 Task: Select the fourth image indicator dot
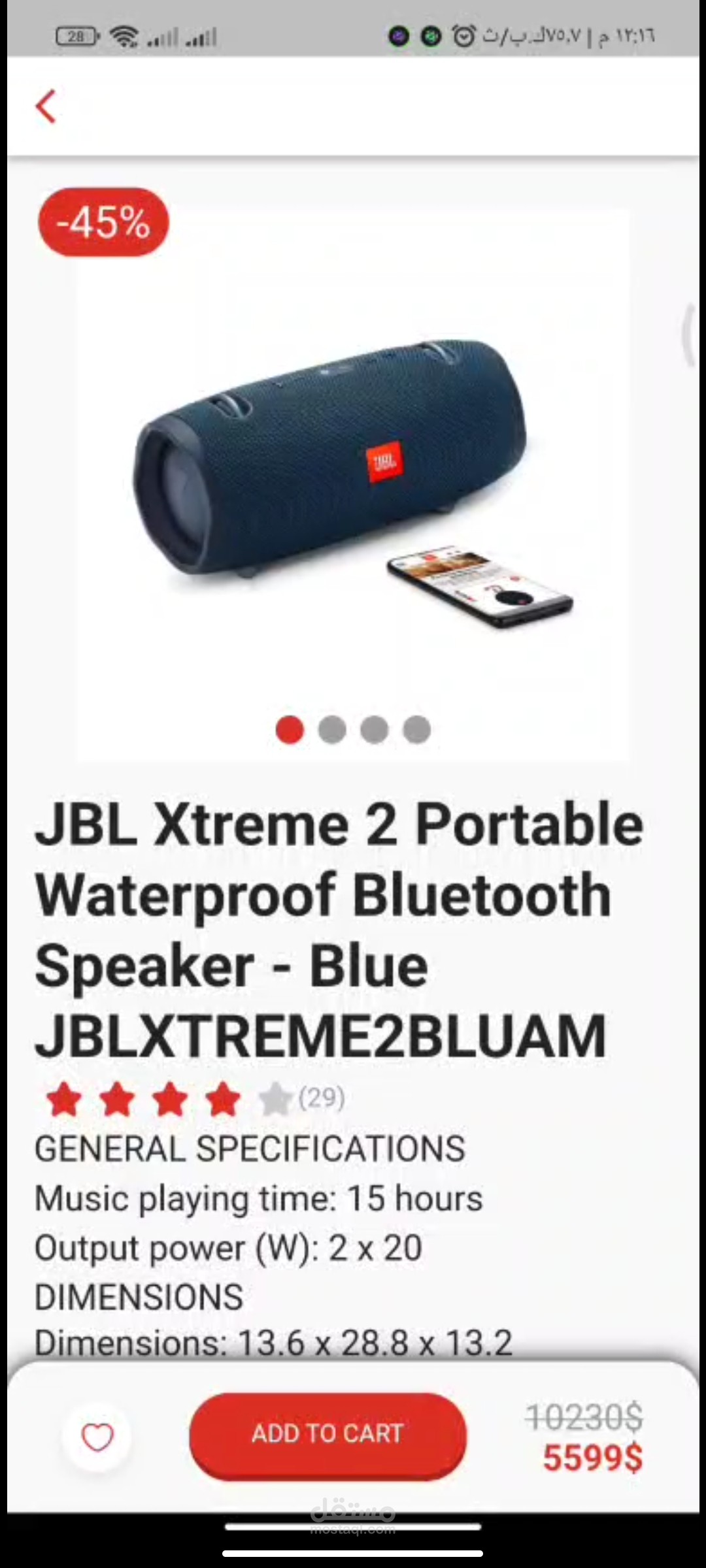point(416,729)
